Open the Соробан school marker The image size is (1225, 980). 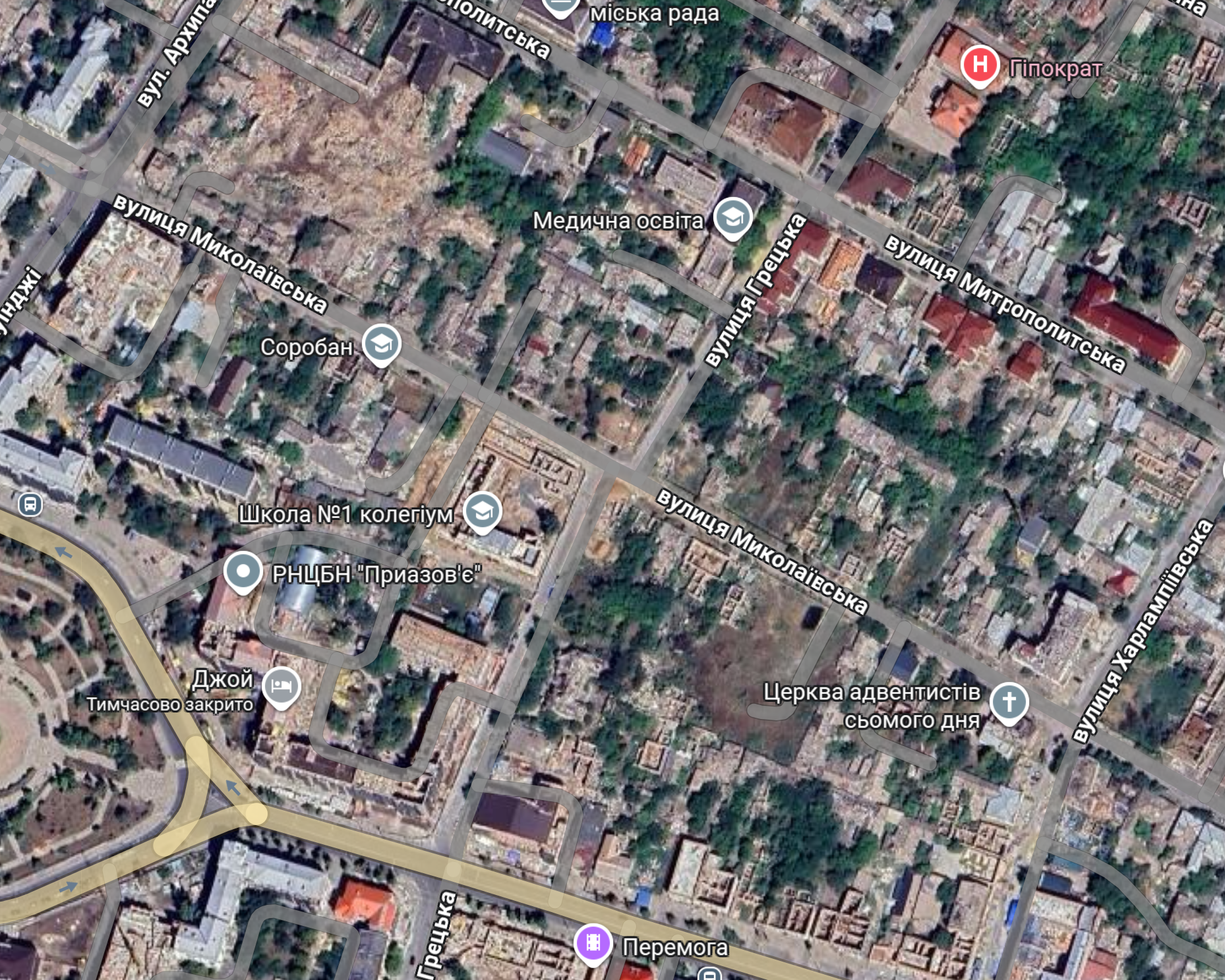tap(381, 343)
